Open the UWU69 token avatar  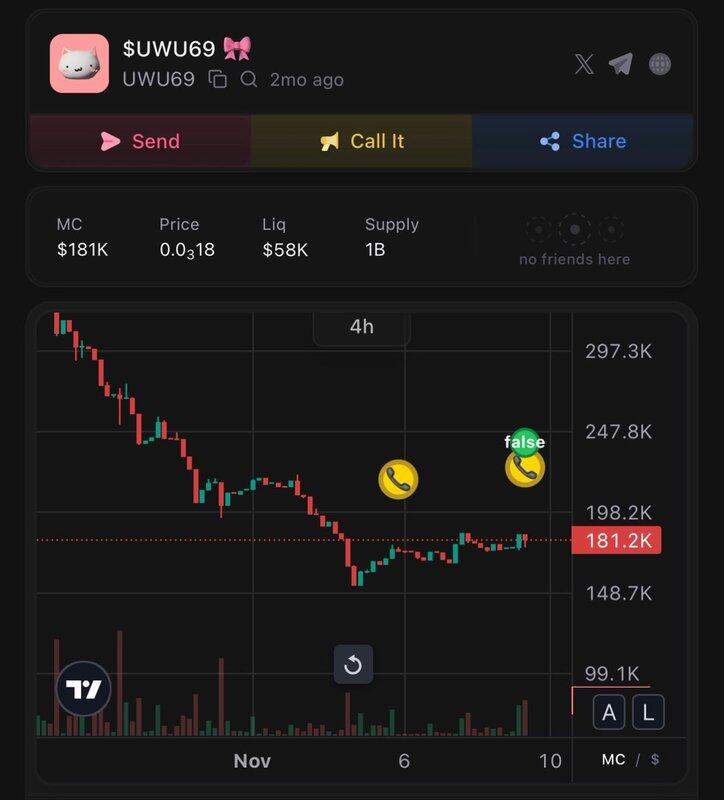click(x=79, y=64)
